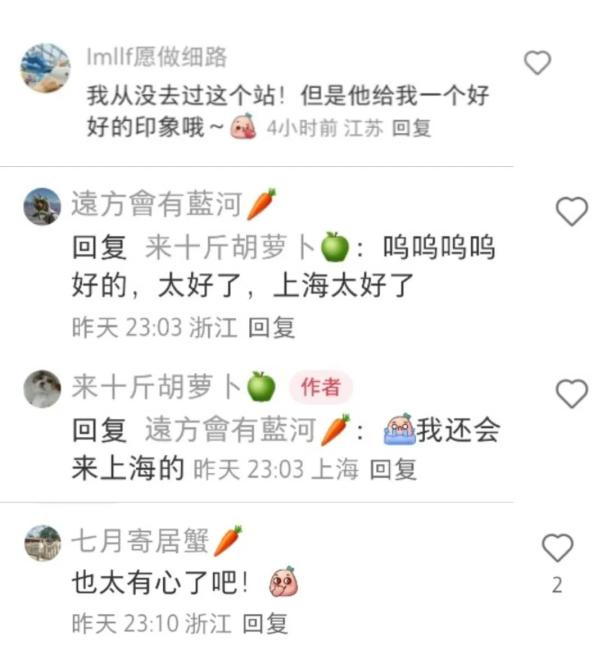The width and height of the screenshot is (607, 646).
Task: Reply to lmllf愿做细路's comment
Action: [x=411, y=129]
